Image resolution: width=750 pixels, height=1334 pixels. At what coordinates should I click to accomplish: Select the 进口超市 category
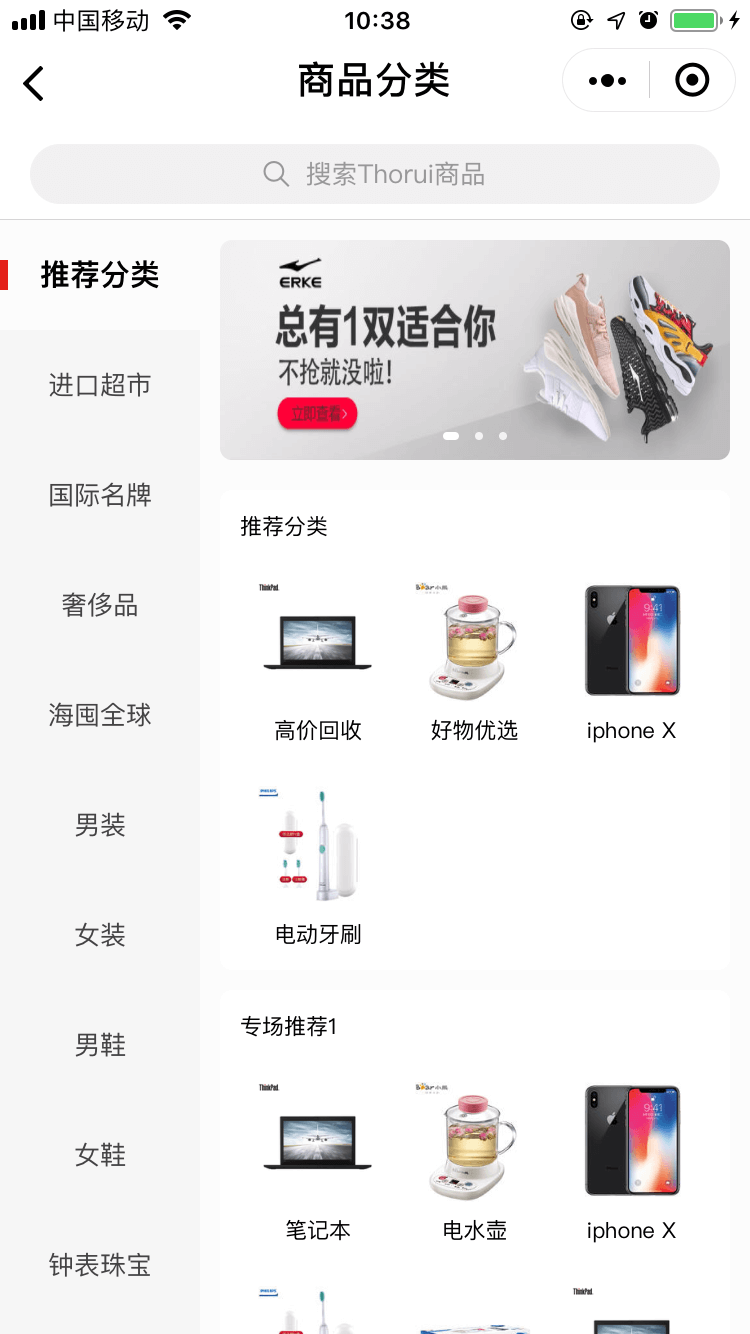(100, 385)
